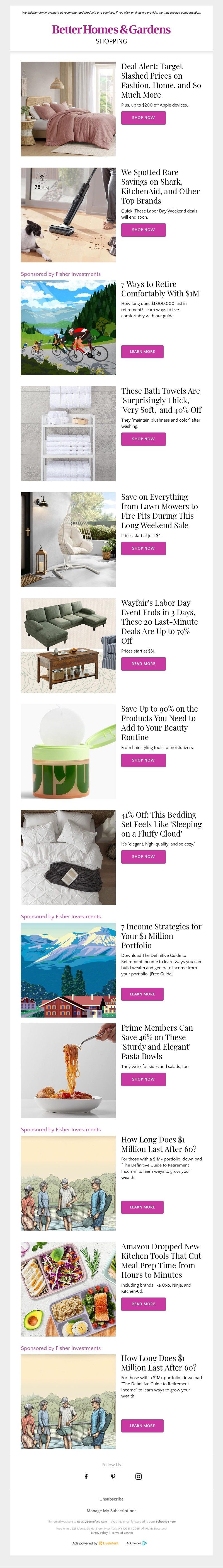Shop the Prime pasta bowls deal
This screenshot has width=223, height=1568.
[x=143, y=1079]
